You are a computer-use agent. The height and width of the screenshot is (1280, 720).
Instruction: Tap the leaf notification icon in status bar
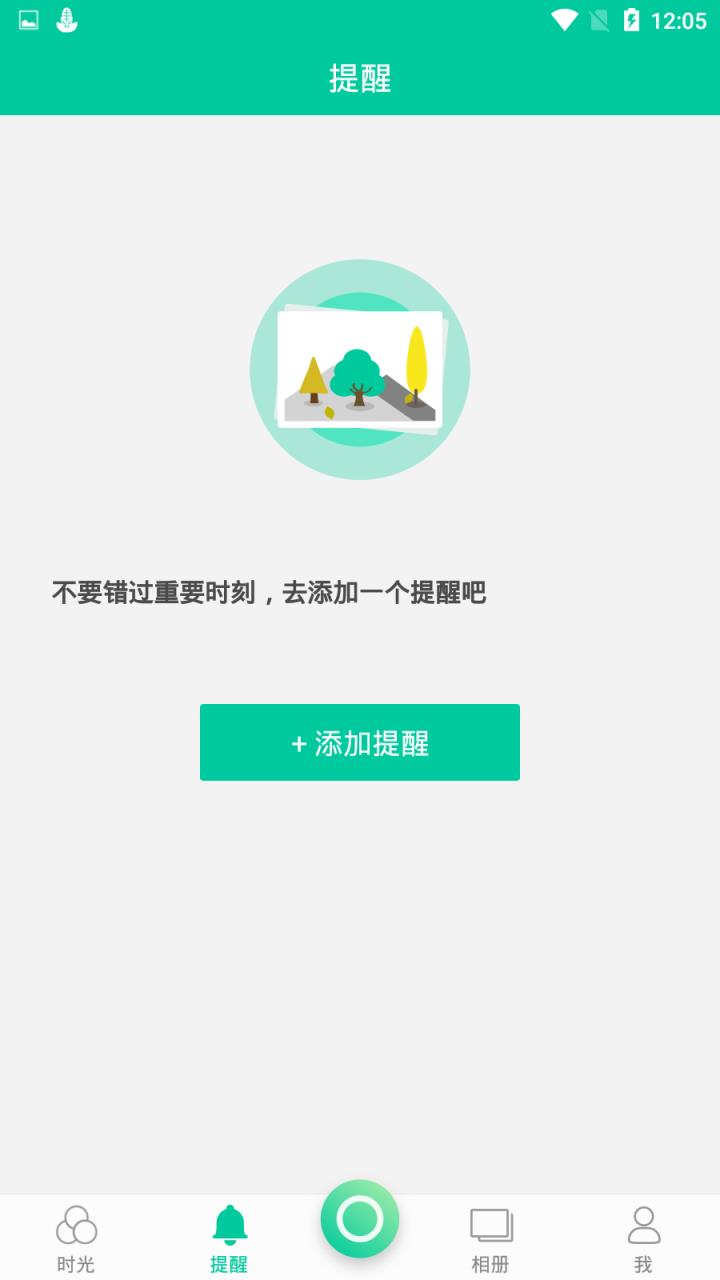click(x=65, y=18)
